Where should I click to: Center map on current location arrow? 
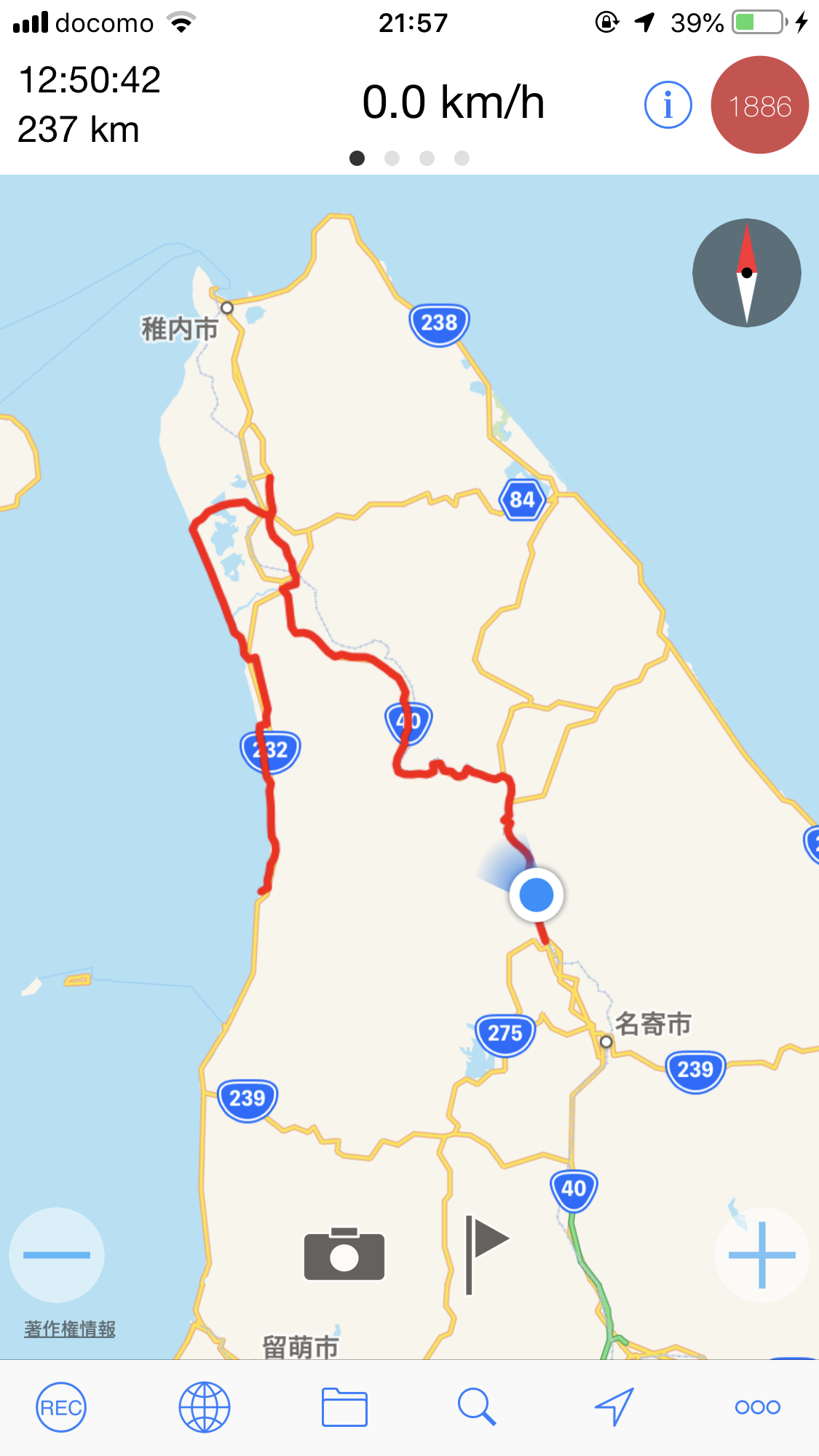coord(614,1407)
